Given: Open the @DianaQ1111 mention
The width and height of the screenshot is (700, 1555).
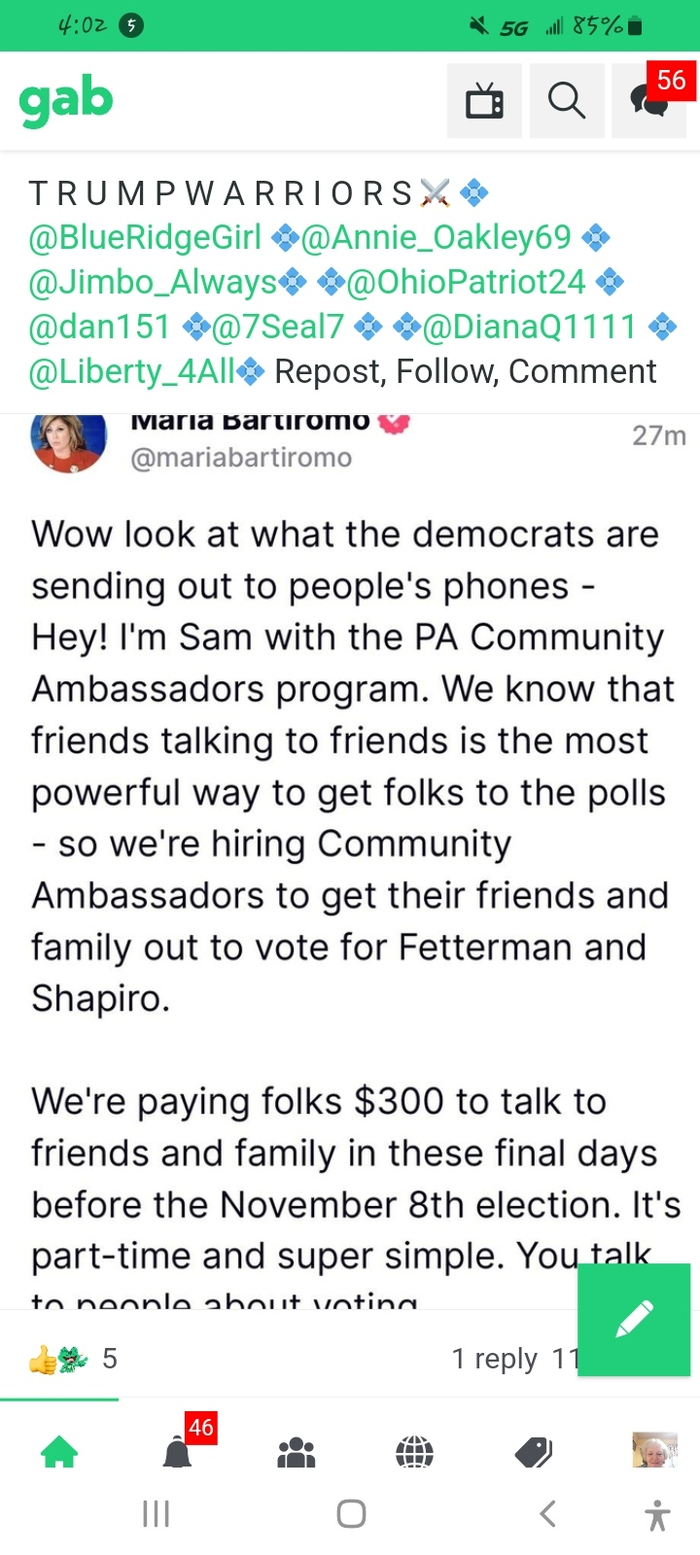Looking at the screenshot, I should [x=529, y=326].
